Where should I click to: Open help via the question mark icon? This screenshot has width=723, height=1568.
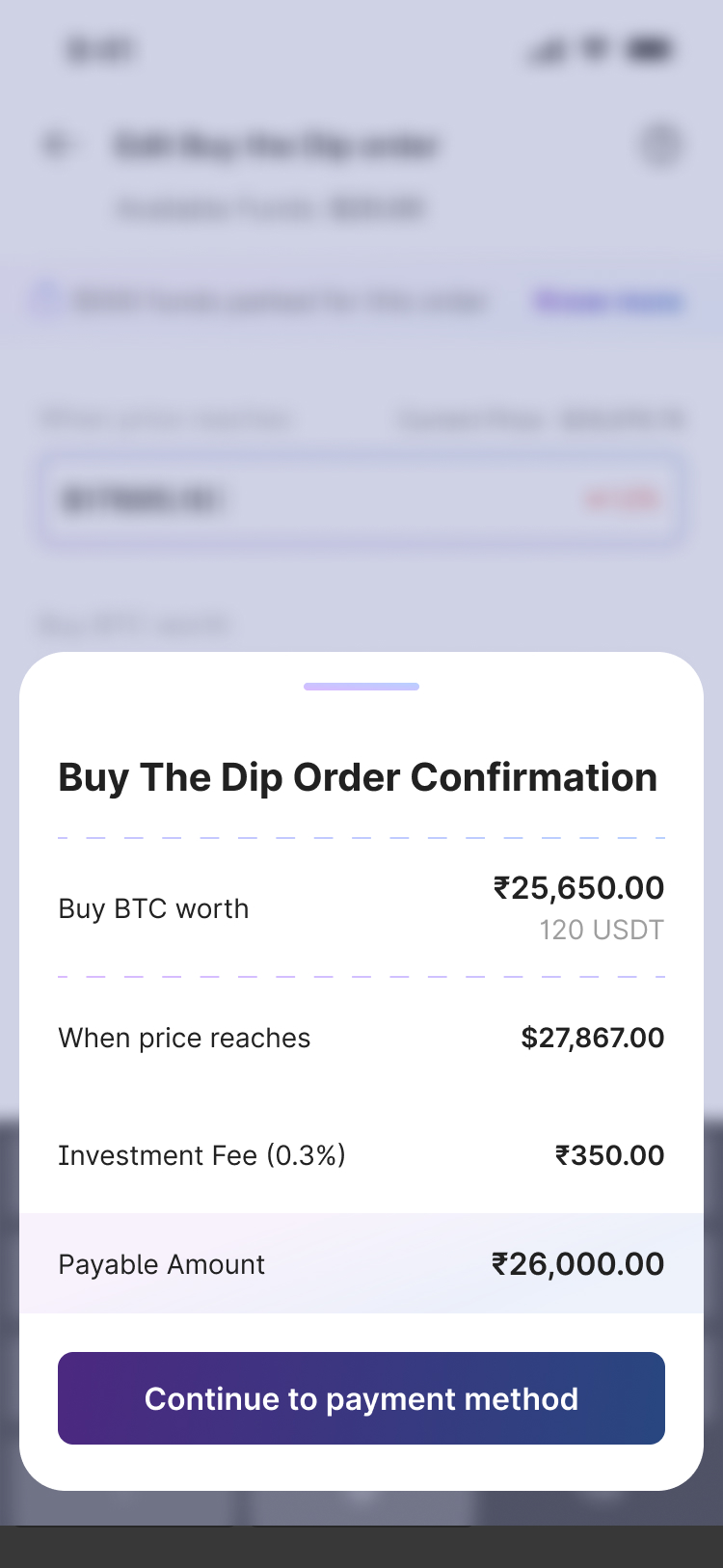coord(661,145)
